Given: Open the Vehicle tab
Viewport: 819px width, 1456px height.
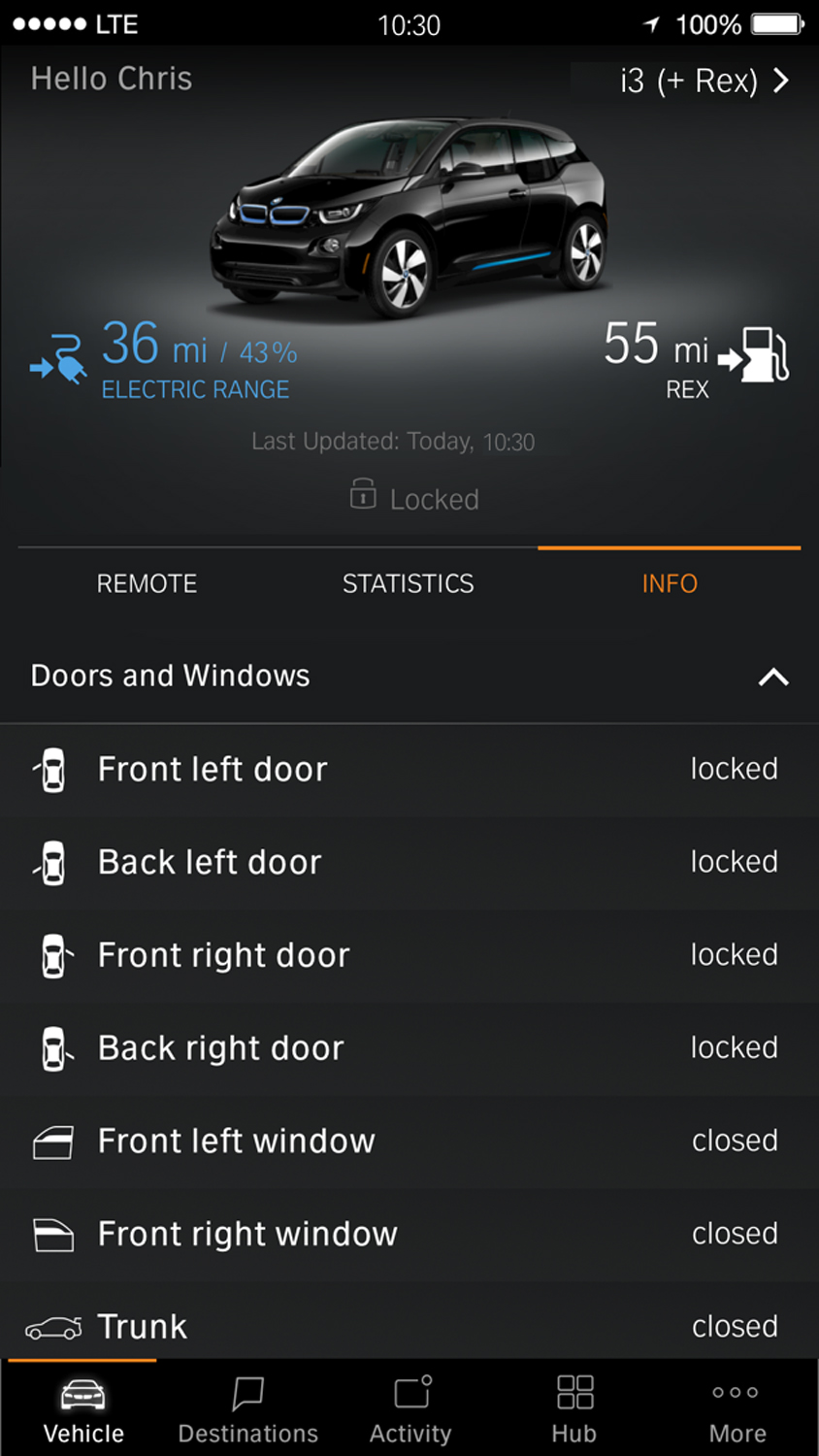Looking at the screenshot, I should pos(83,1409).
